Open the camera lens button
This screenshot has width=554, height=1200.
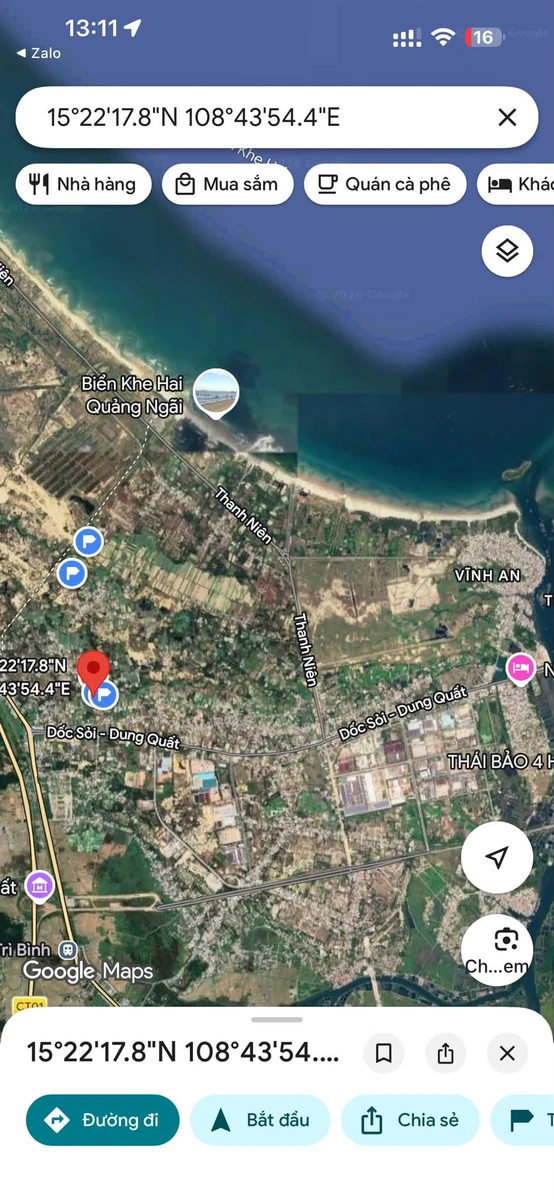[x=497, y=949]
